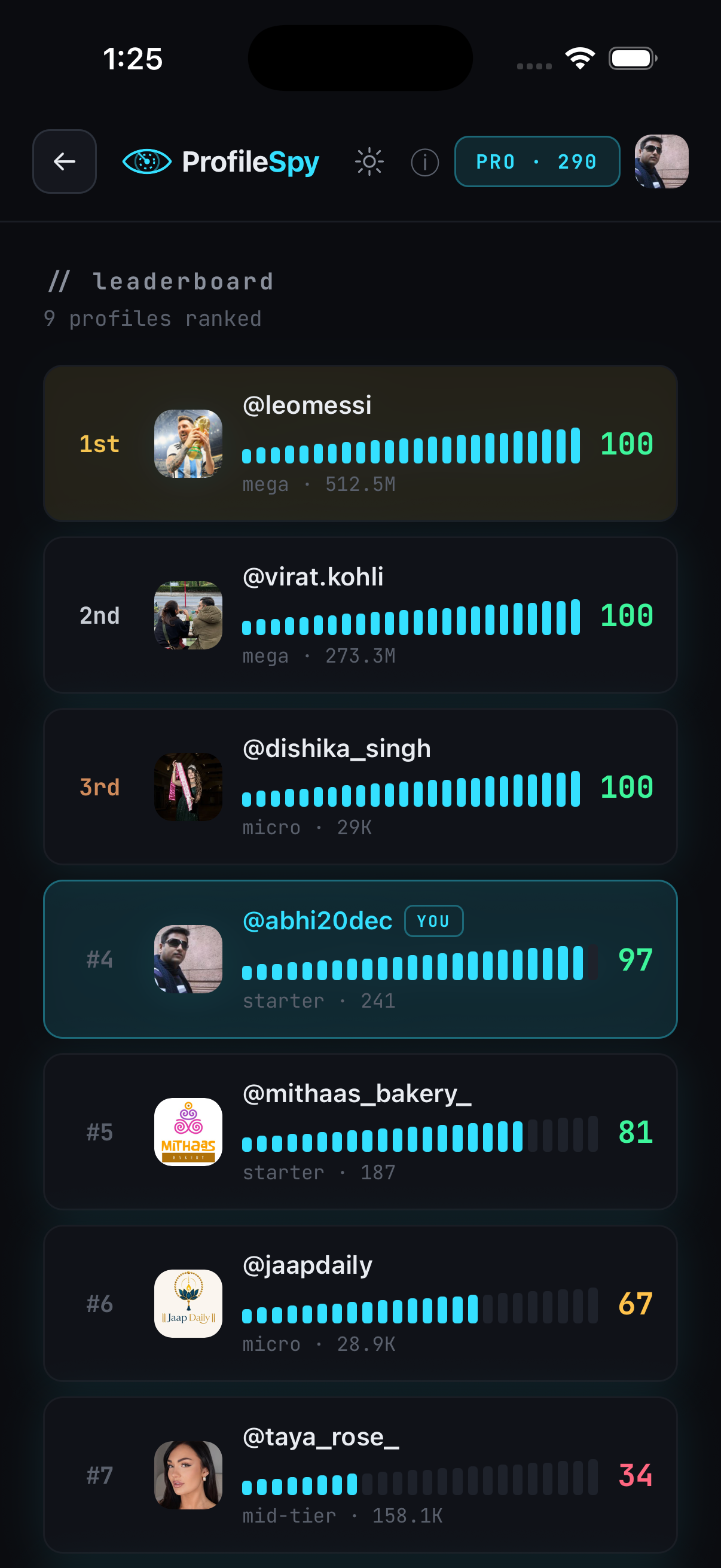View the @taya_rose_ profile card
Screen dimensions: 721x1568
(360, 1475)
